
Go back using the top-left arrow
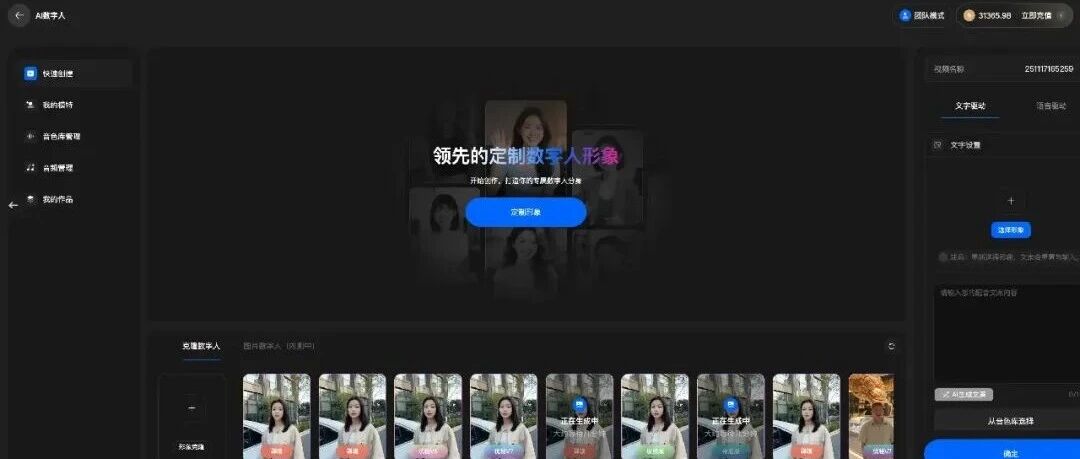[18, 15]
